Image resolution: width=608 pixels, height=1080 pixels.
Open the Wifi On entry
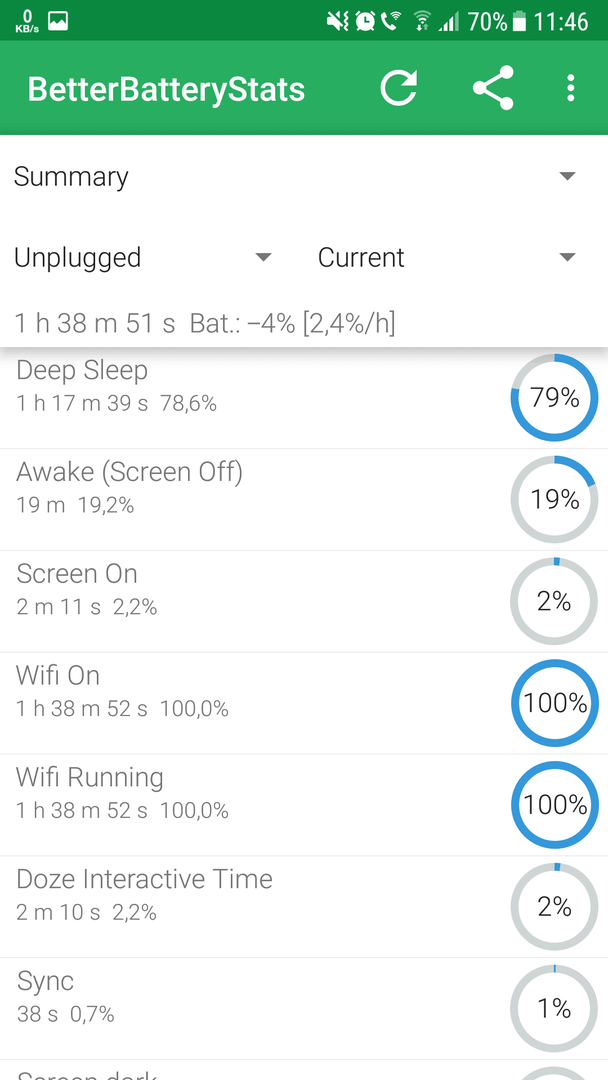304,703
